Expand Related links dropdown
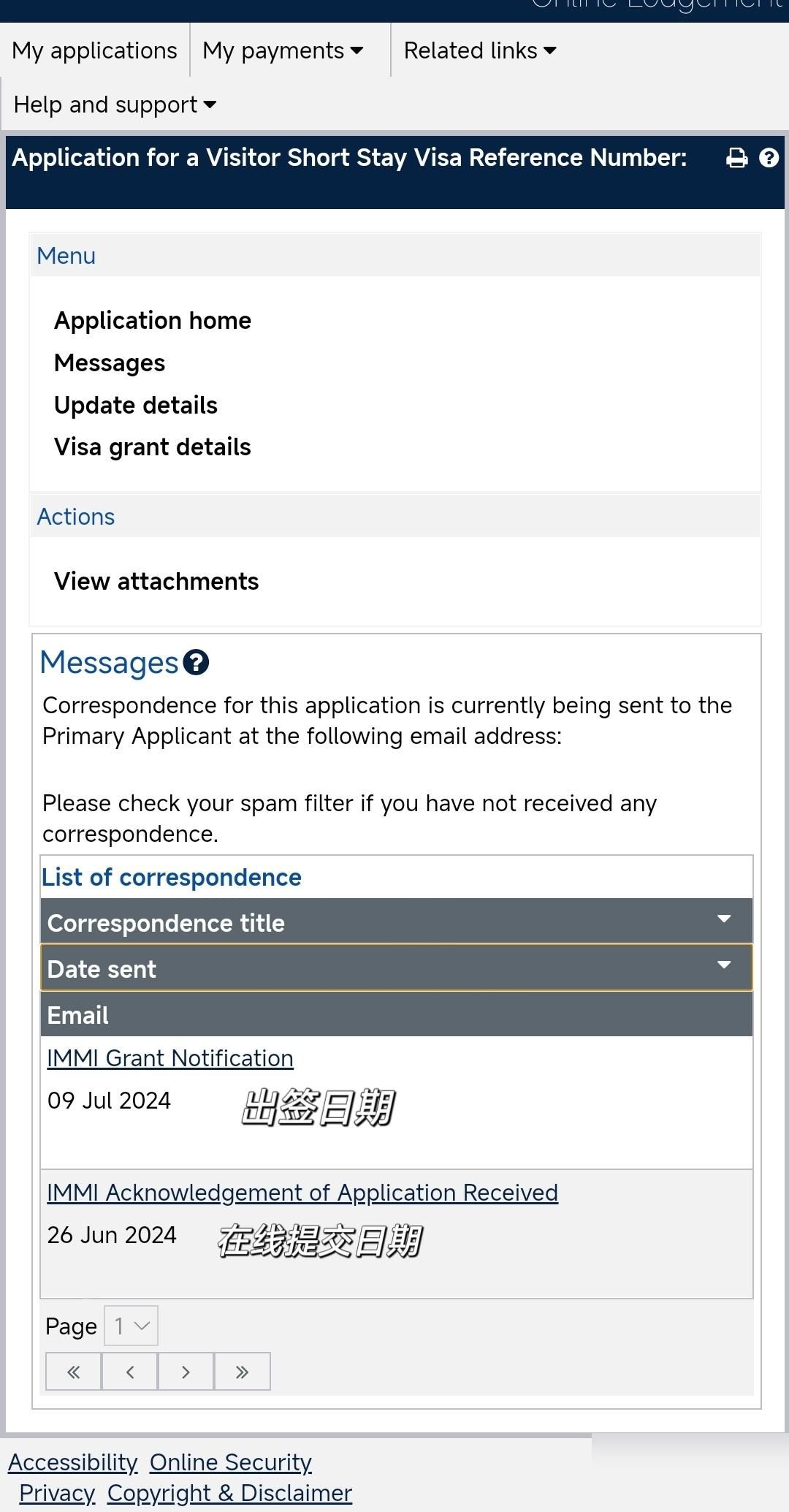789x1512 pixels. coord(480,50)
